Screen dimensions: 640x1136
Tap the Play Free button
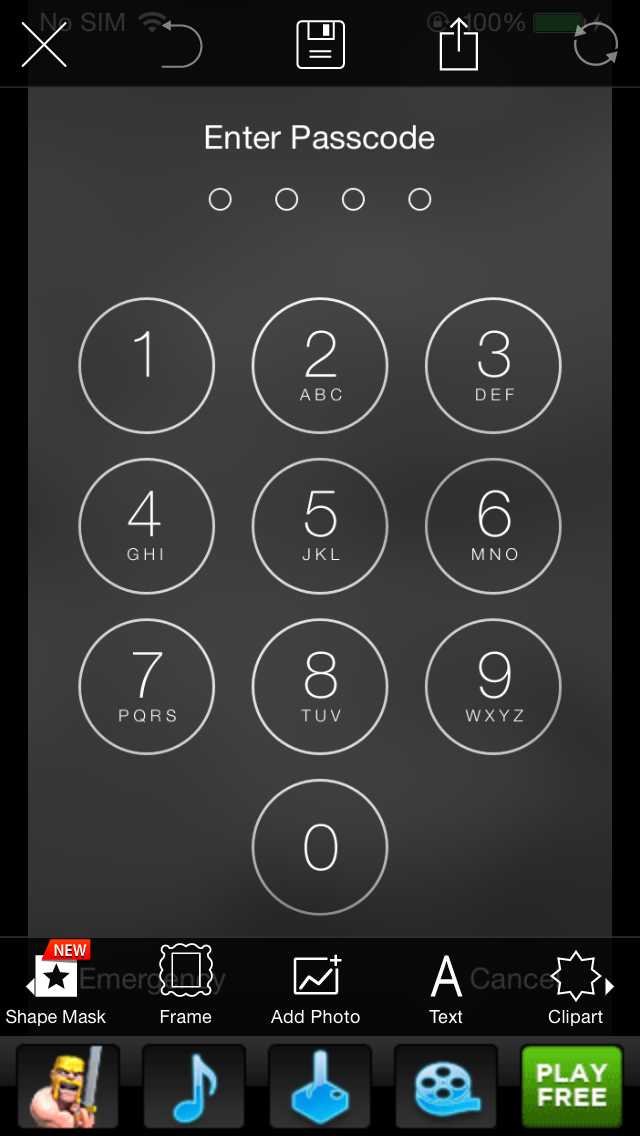tap(571, 1087)
